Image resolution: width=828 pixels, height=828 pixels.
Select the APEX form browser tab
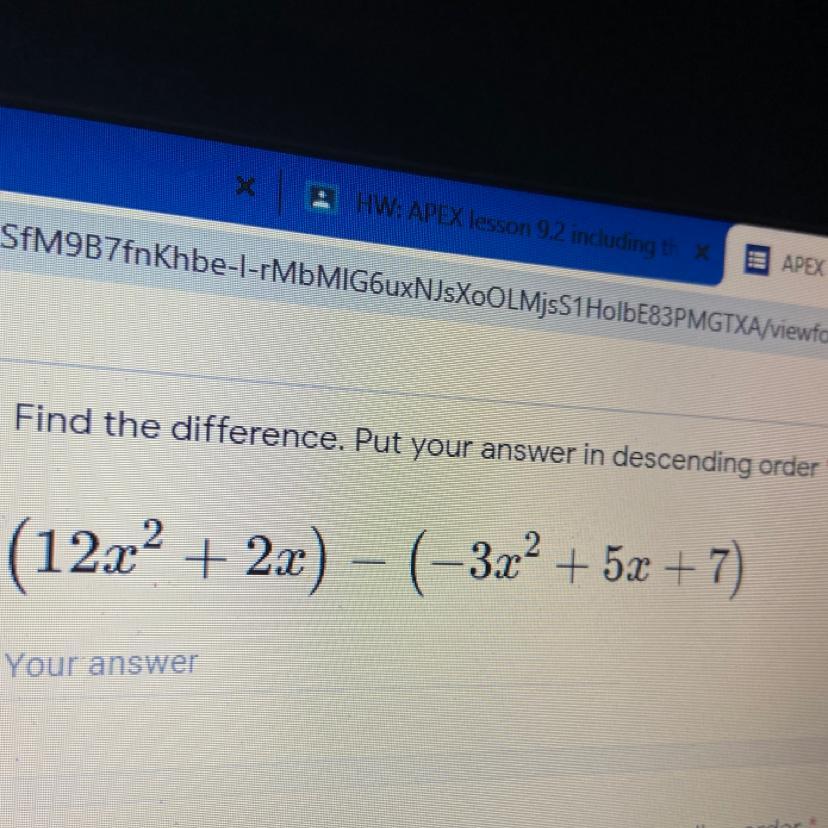(783, 262)
